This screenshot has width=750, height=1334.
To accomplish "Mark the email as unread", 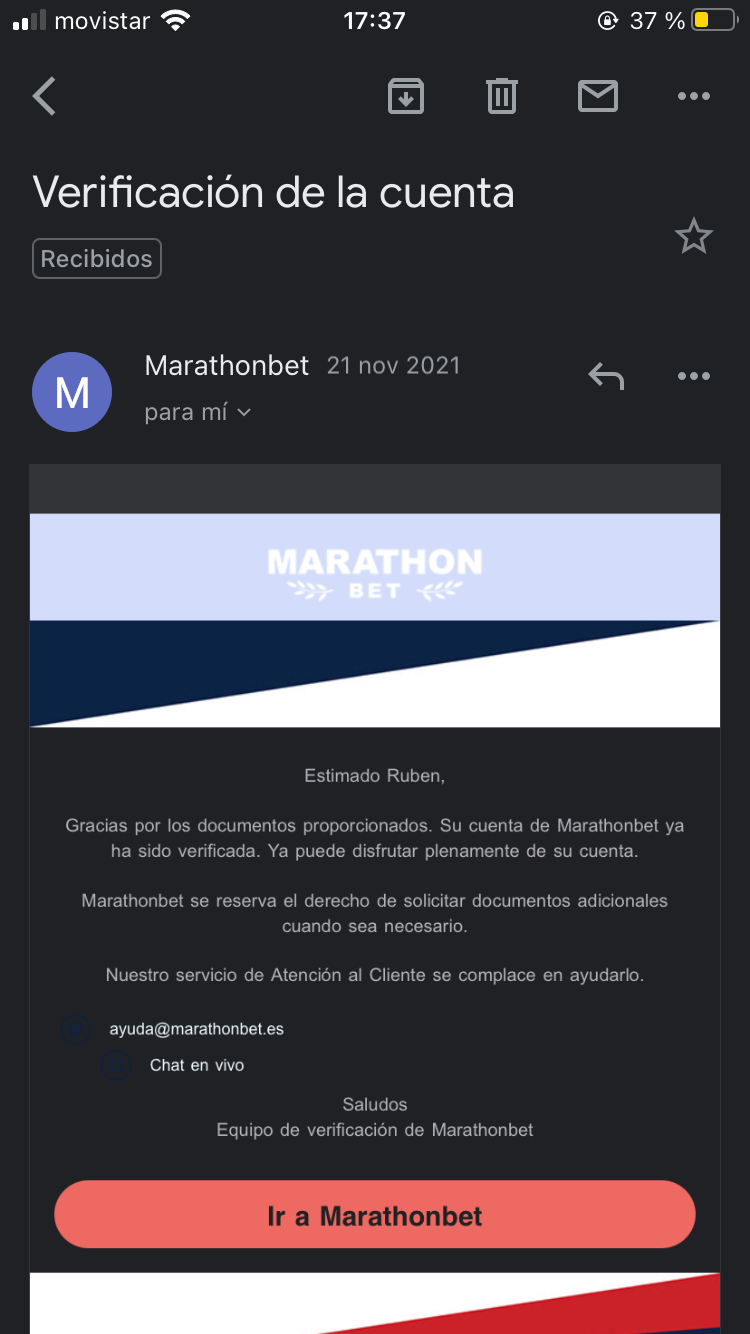I will coord(597,96).
